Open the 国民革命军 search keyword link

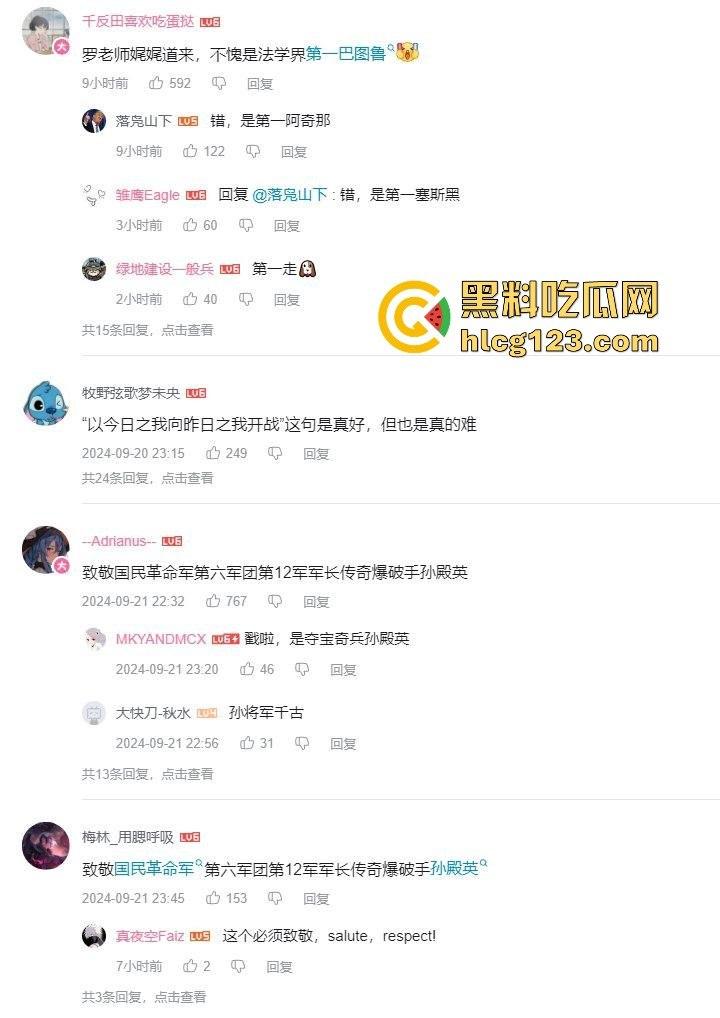pyautogui.click(x=153, y=870)
